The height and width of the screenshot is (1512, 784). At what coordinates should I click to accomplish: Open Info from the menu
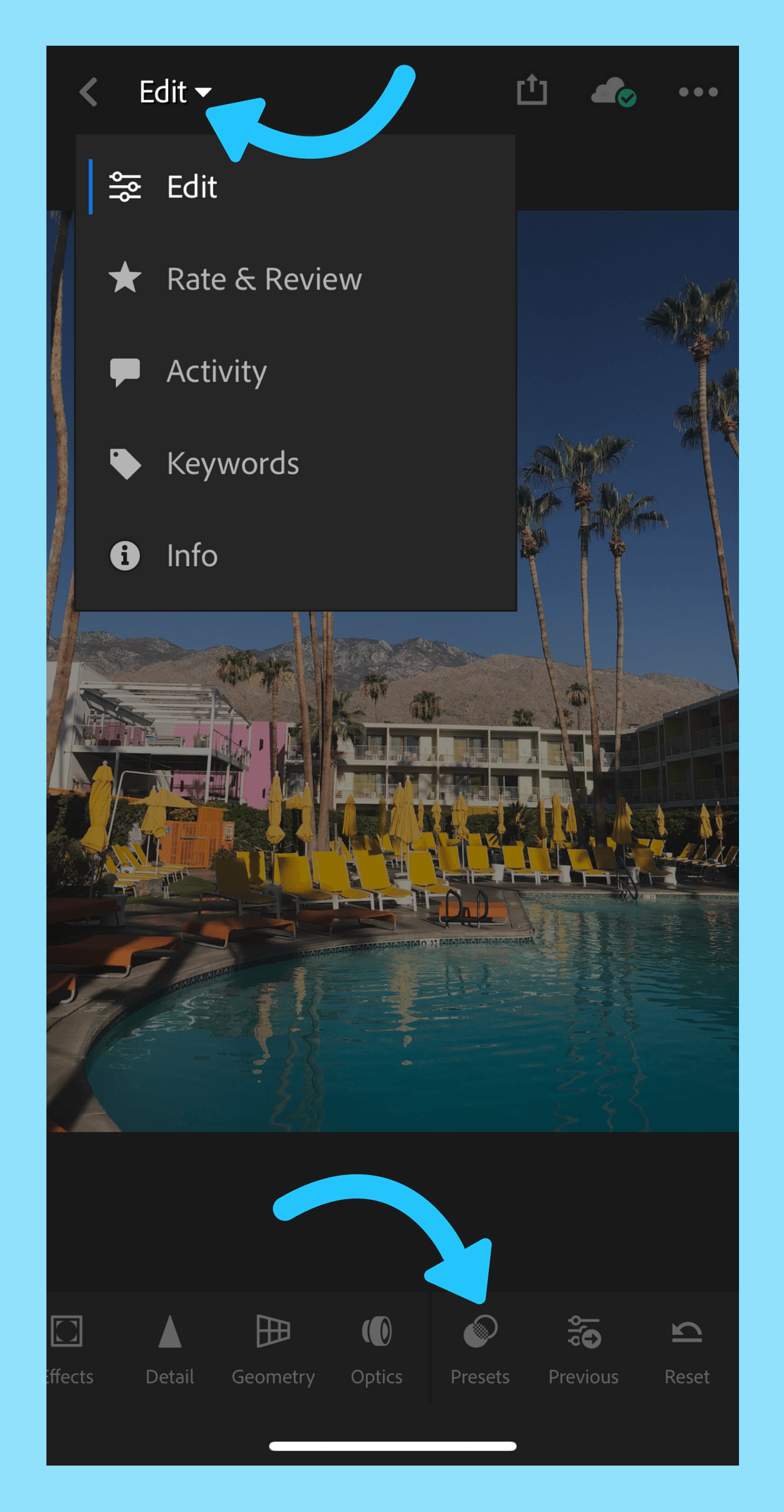pos(191,556)
